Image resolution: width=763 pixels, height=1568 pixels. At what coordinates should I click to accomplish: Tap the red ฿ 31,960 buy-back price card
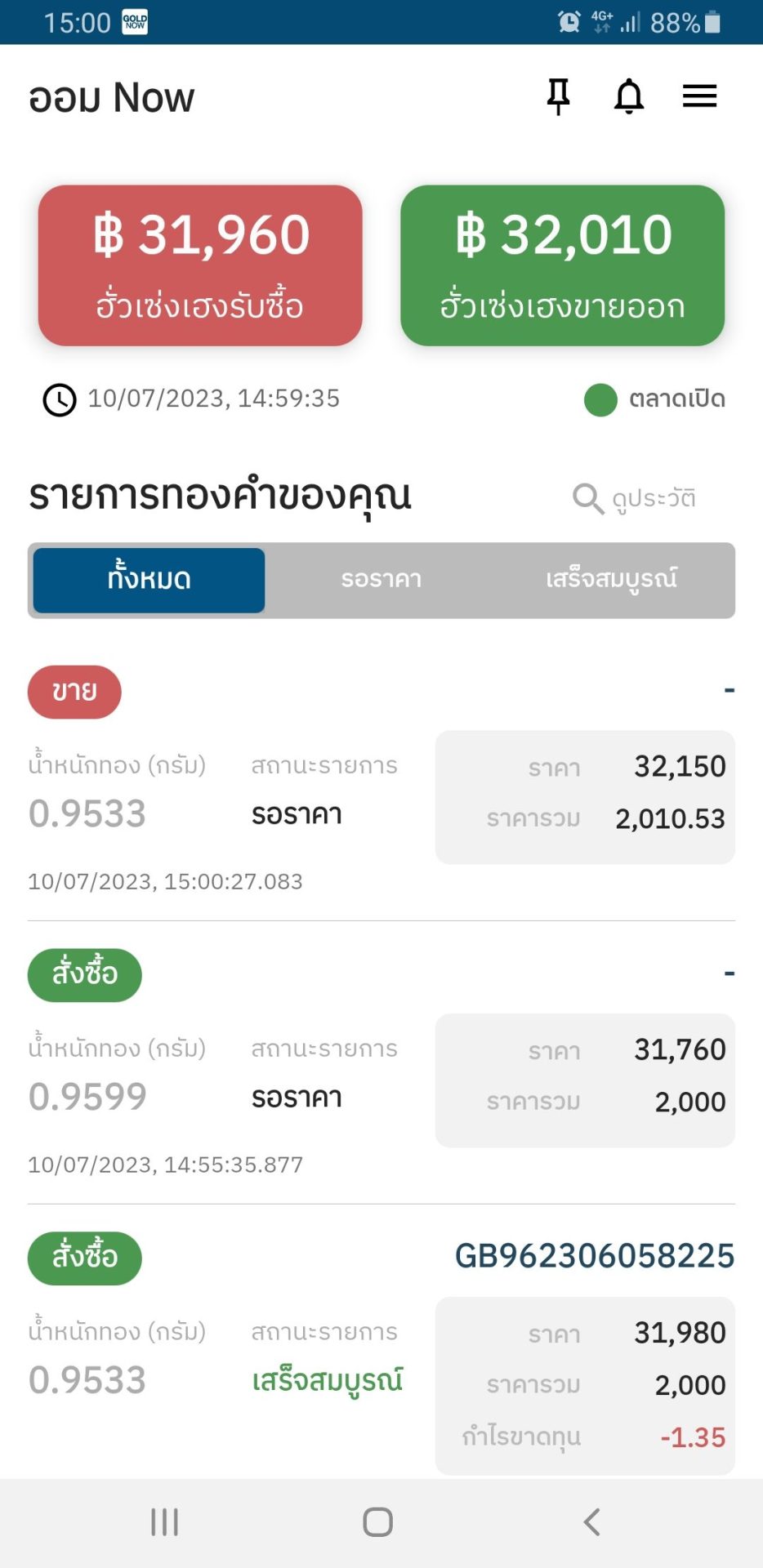click(x=200, y=265)
